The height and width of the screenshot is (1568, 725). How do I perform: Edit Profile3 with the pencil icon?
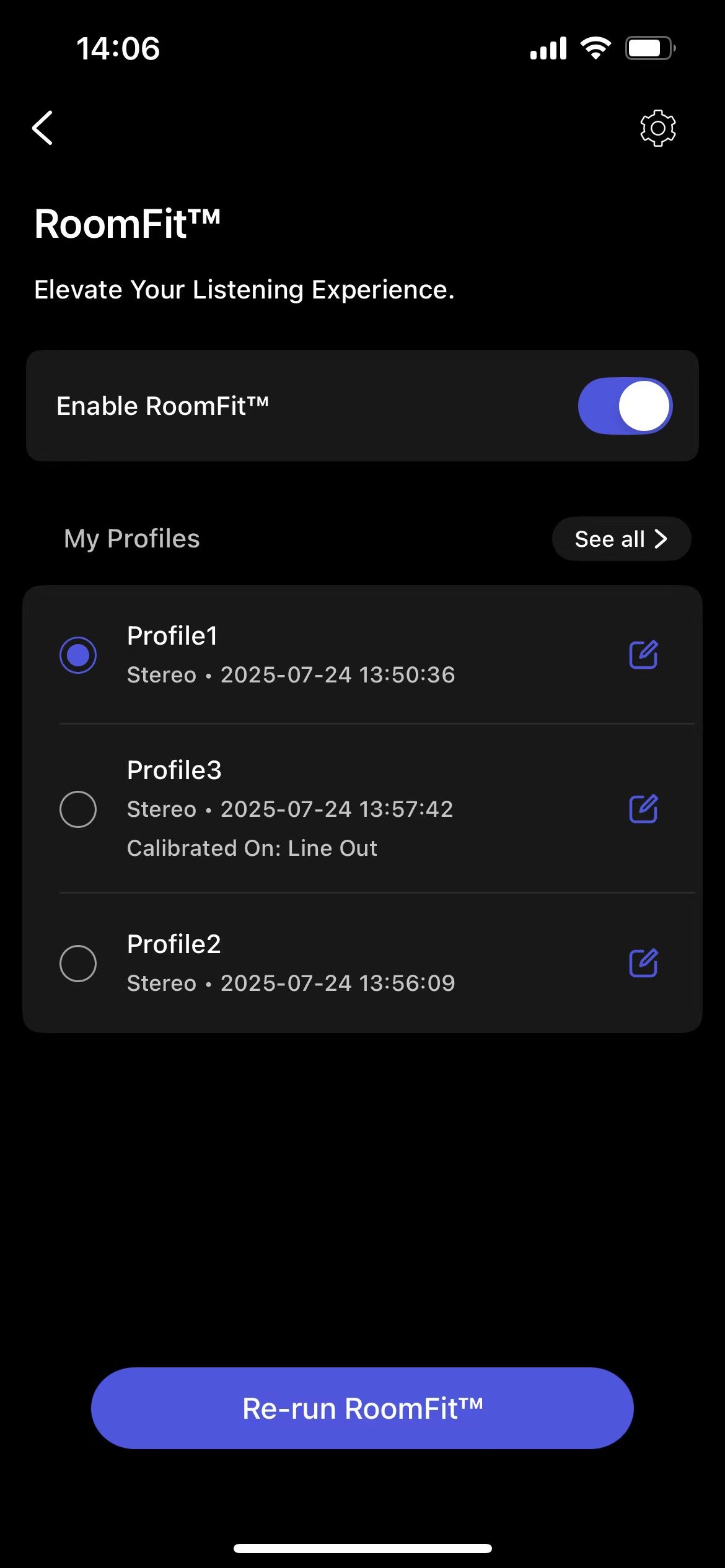643,809
